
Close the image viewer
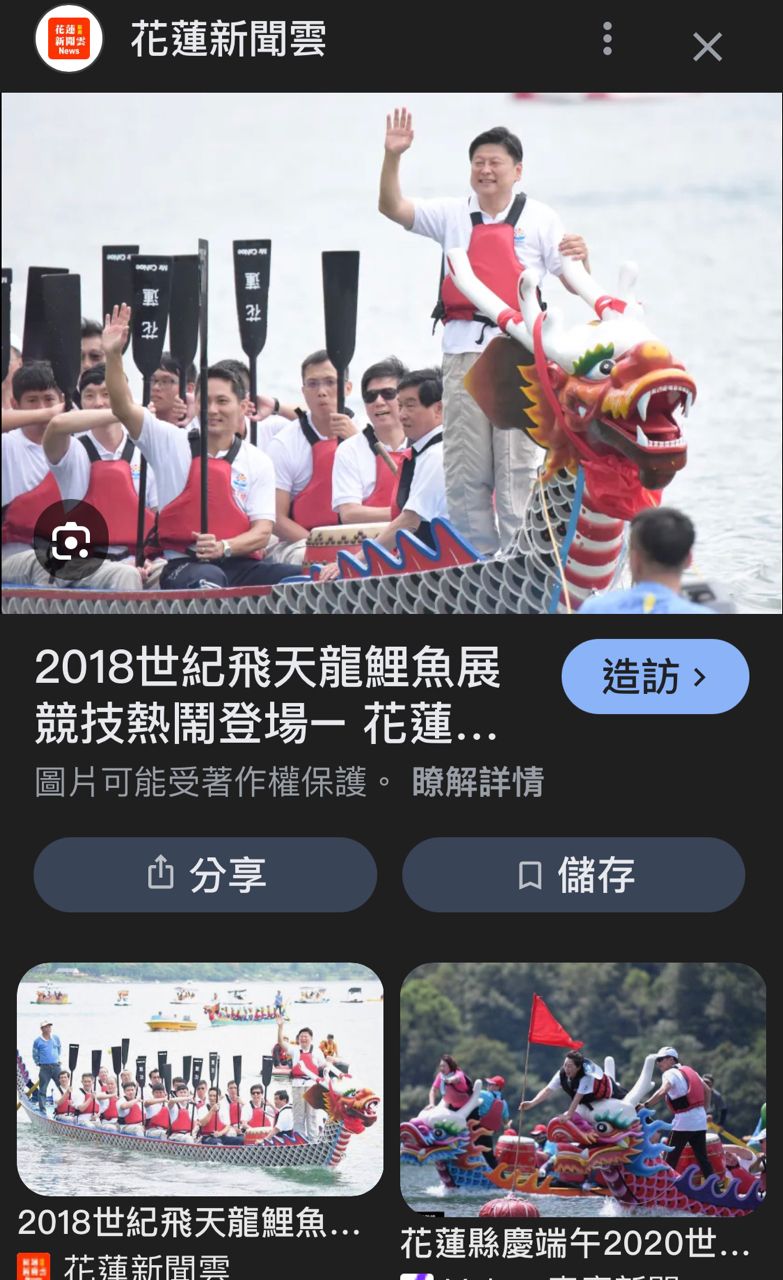click(x=707, y=46)
